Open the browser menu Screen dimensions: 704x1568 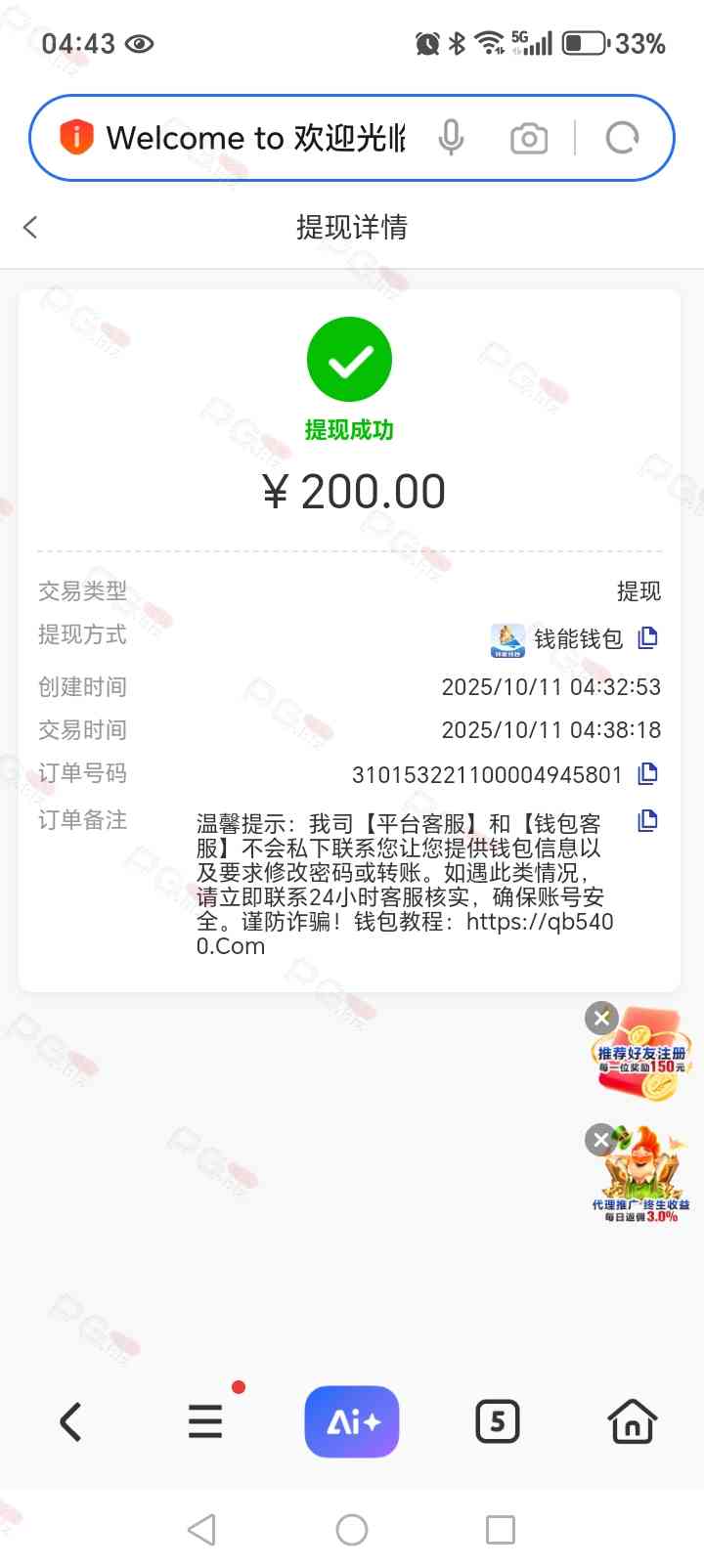(205, 1421)
